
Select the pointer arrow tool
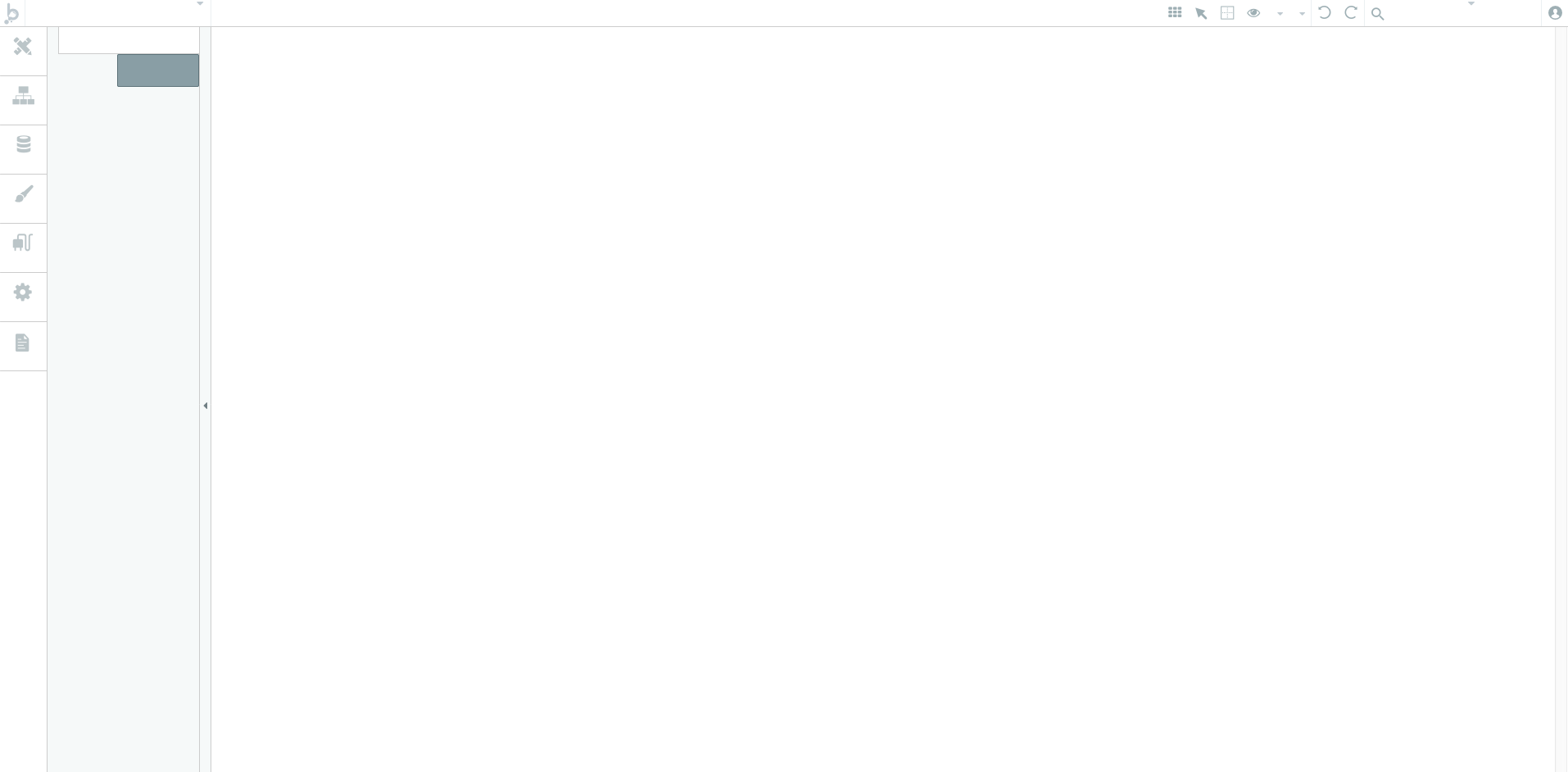(1201, 13)
